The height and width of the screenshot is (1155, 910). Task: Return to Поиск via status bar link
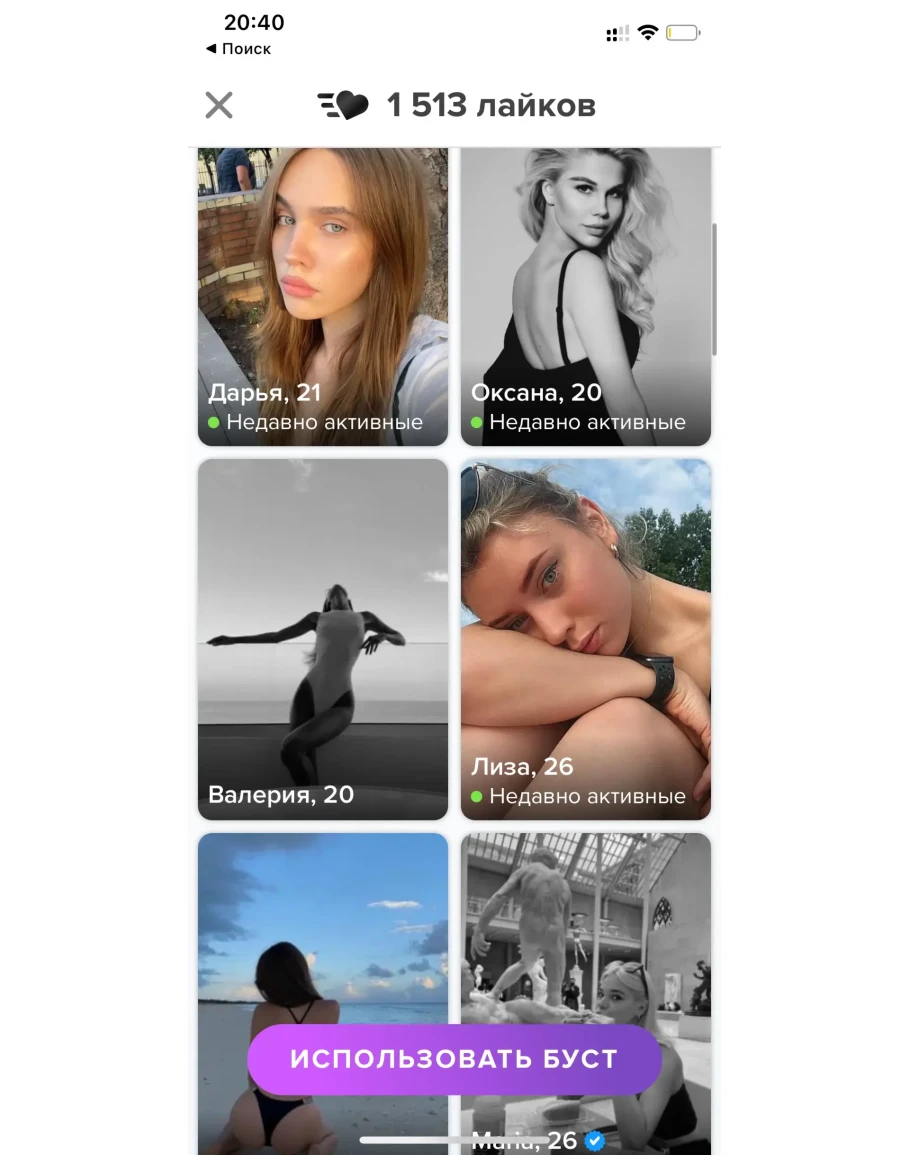point(239,49)
